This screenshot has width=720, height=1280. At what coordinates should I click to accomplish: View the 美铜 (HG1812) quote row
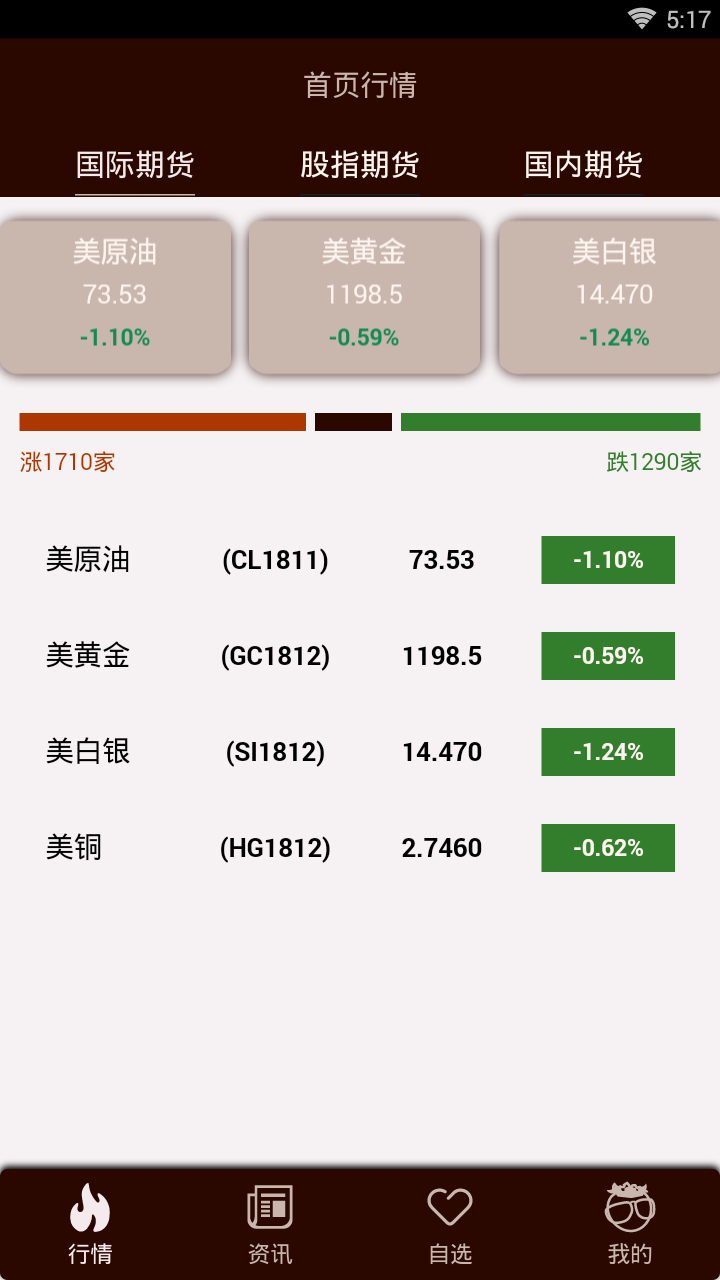coord(360,848)
